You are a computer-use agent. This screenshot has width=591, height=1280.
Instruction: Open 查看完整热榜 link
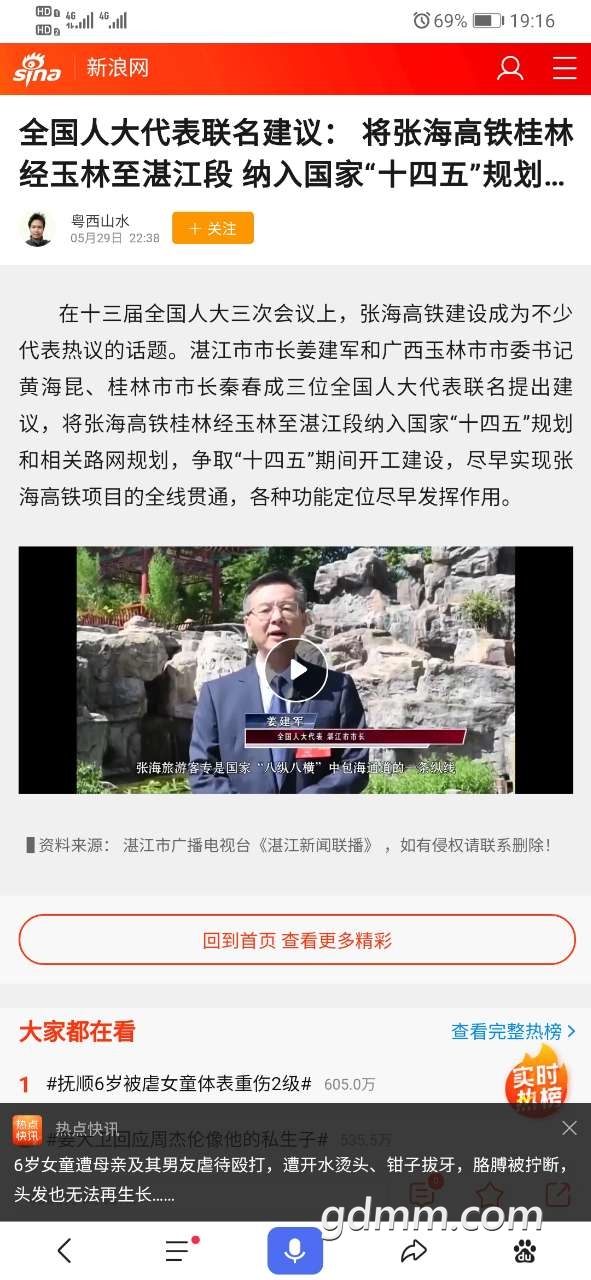(513, 1031)
